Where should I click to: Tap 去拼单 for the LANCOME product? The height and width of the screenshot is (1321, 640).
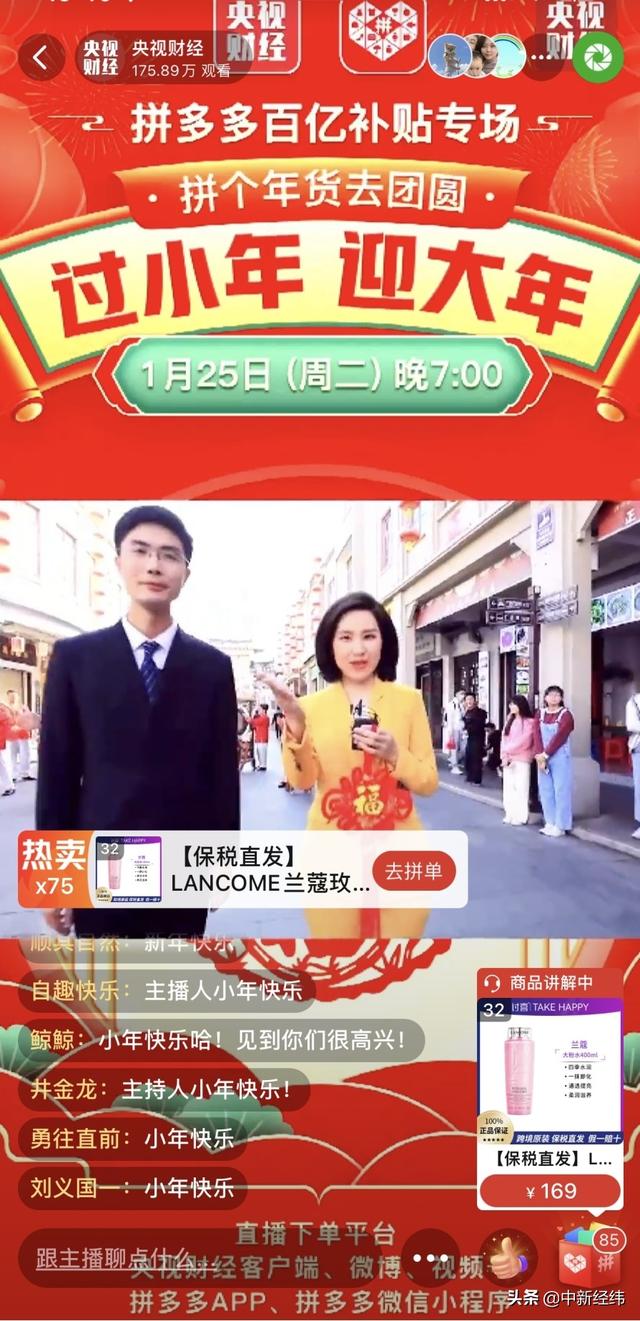point(414,871)
